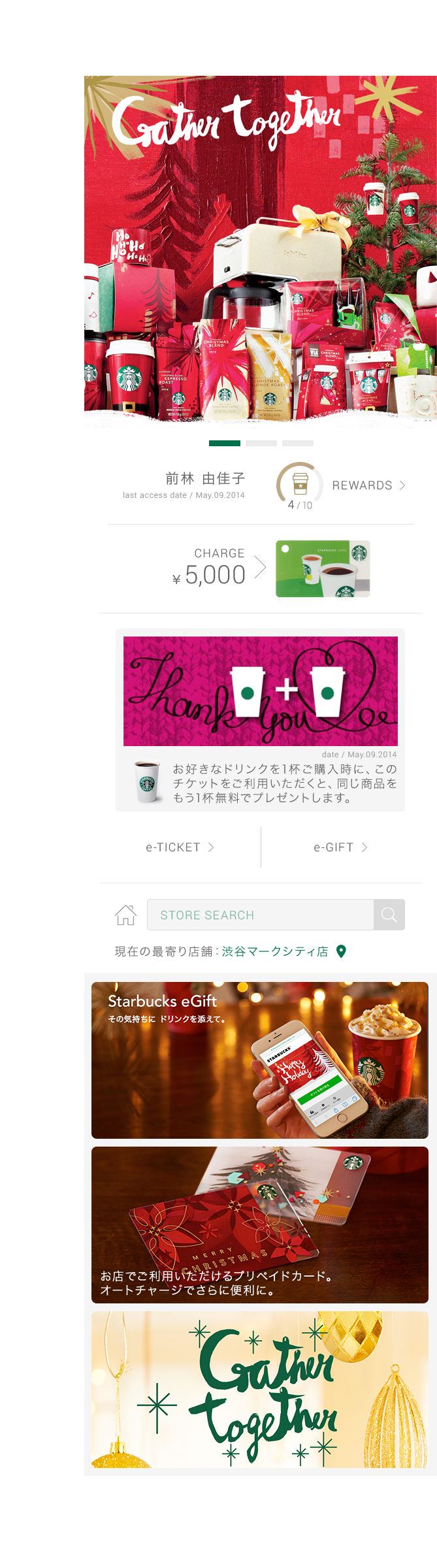Screen dimensions: 437x1568
Task: Open the Starbucks eGift banner
Action: click(260, 1060)
